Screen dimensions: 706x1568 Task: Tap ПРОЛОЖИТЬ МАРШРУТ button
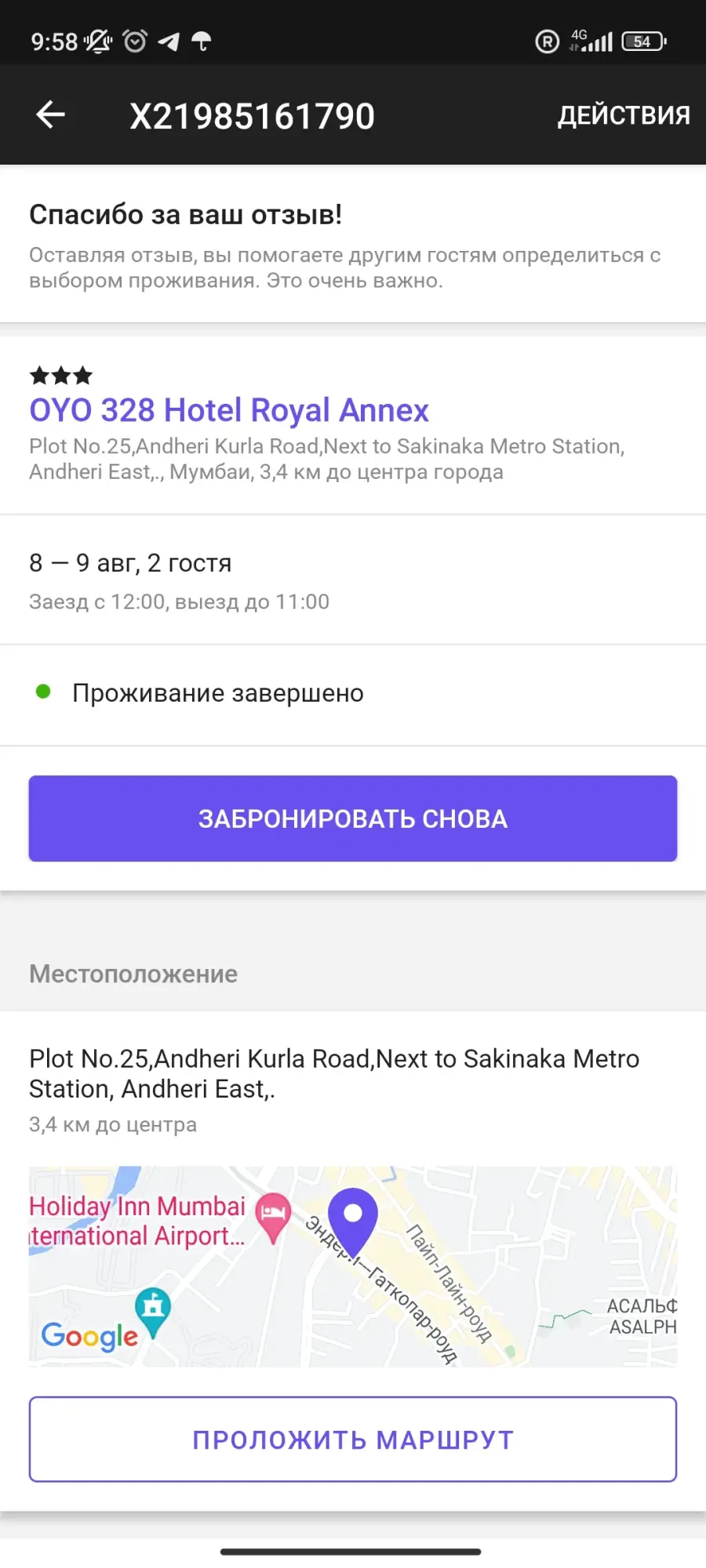pos(353,1439)
